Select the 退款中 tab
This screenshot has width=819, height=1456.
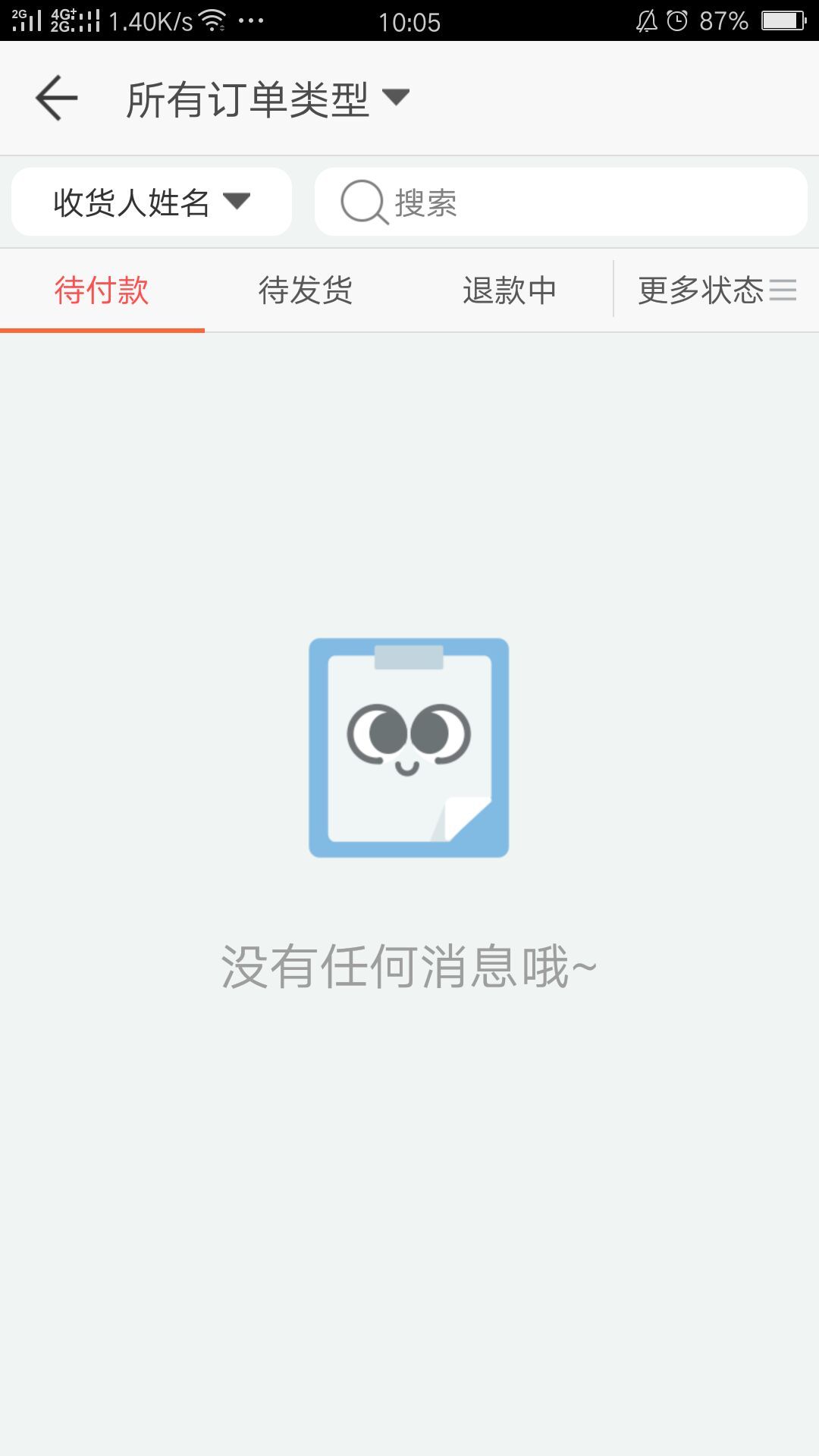coord(510,290)
